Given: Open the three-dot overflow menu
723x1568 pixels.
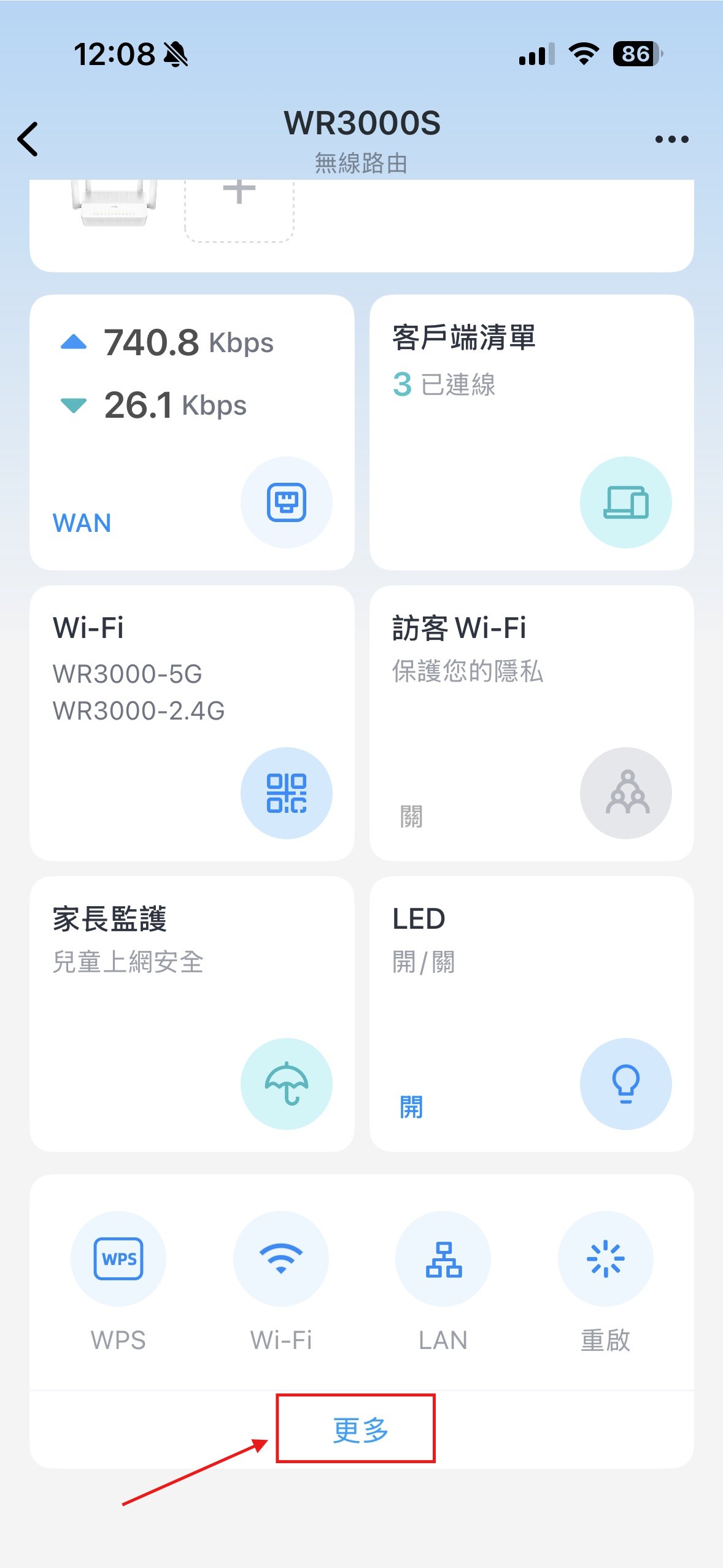Looking at the screenshot, I should point(671,140).
